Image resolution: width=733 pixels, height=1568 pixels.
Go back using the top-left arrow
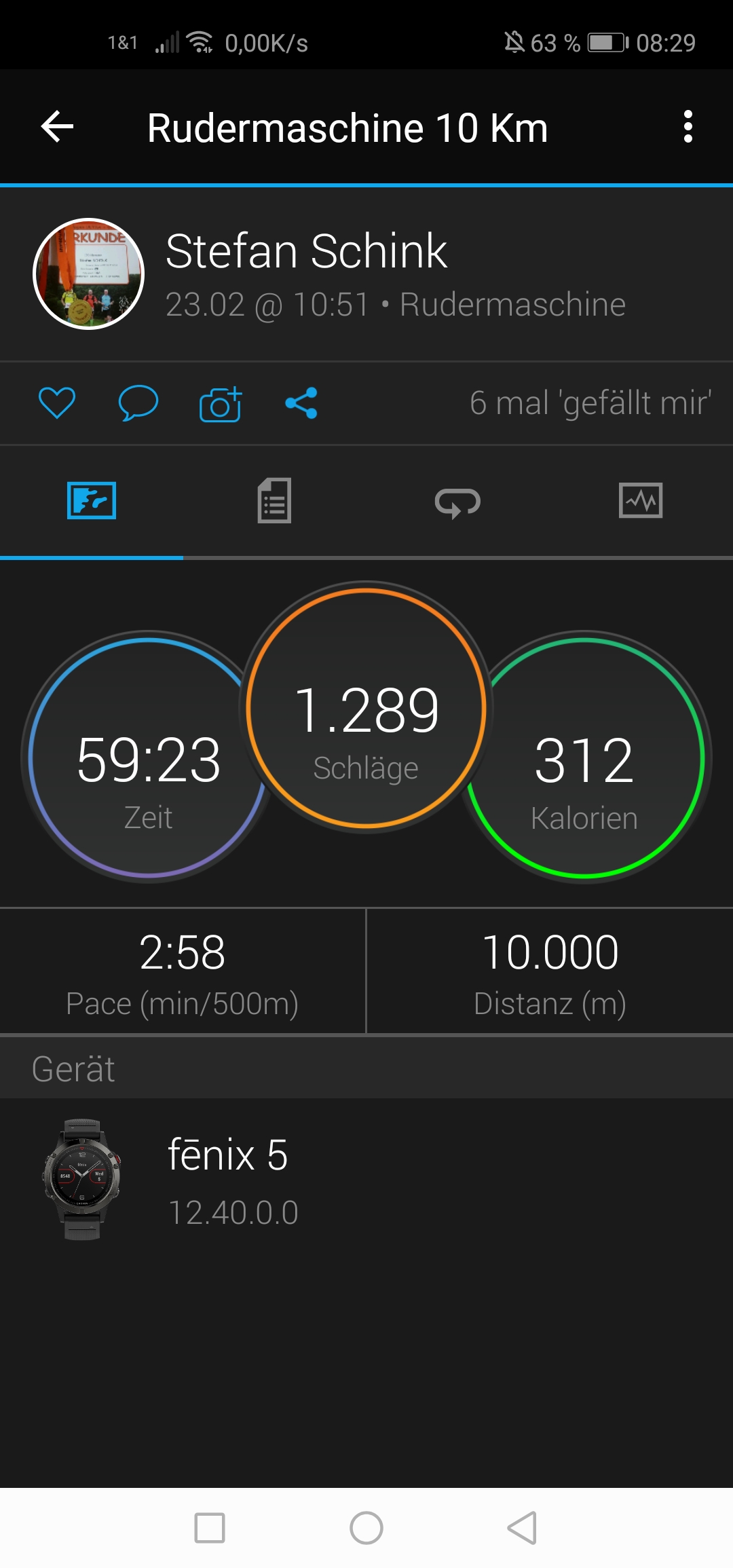[57, 127]
